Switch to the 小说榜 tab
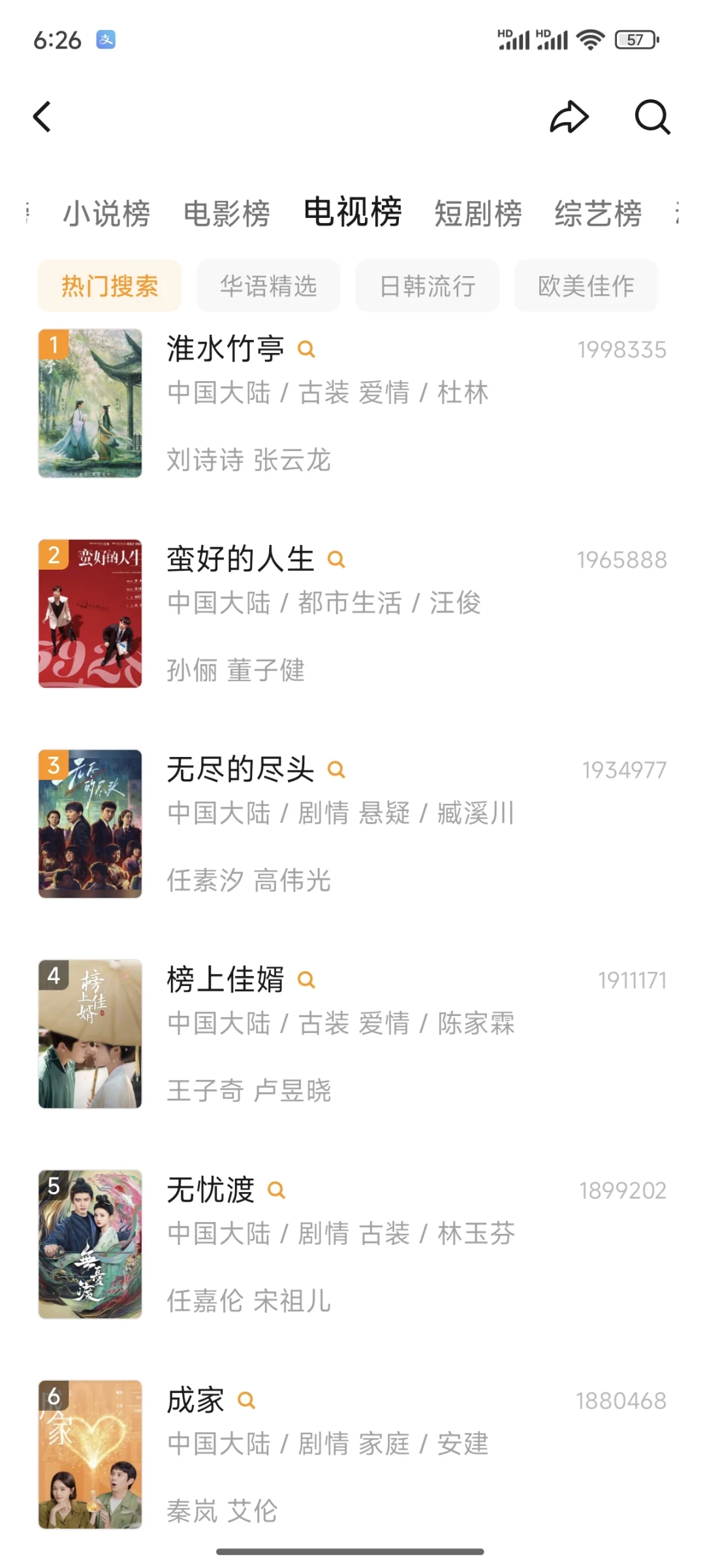Viewport: 705px width, 1568px height. click(x=106, y=213)
